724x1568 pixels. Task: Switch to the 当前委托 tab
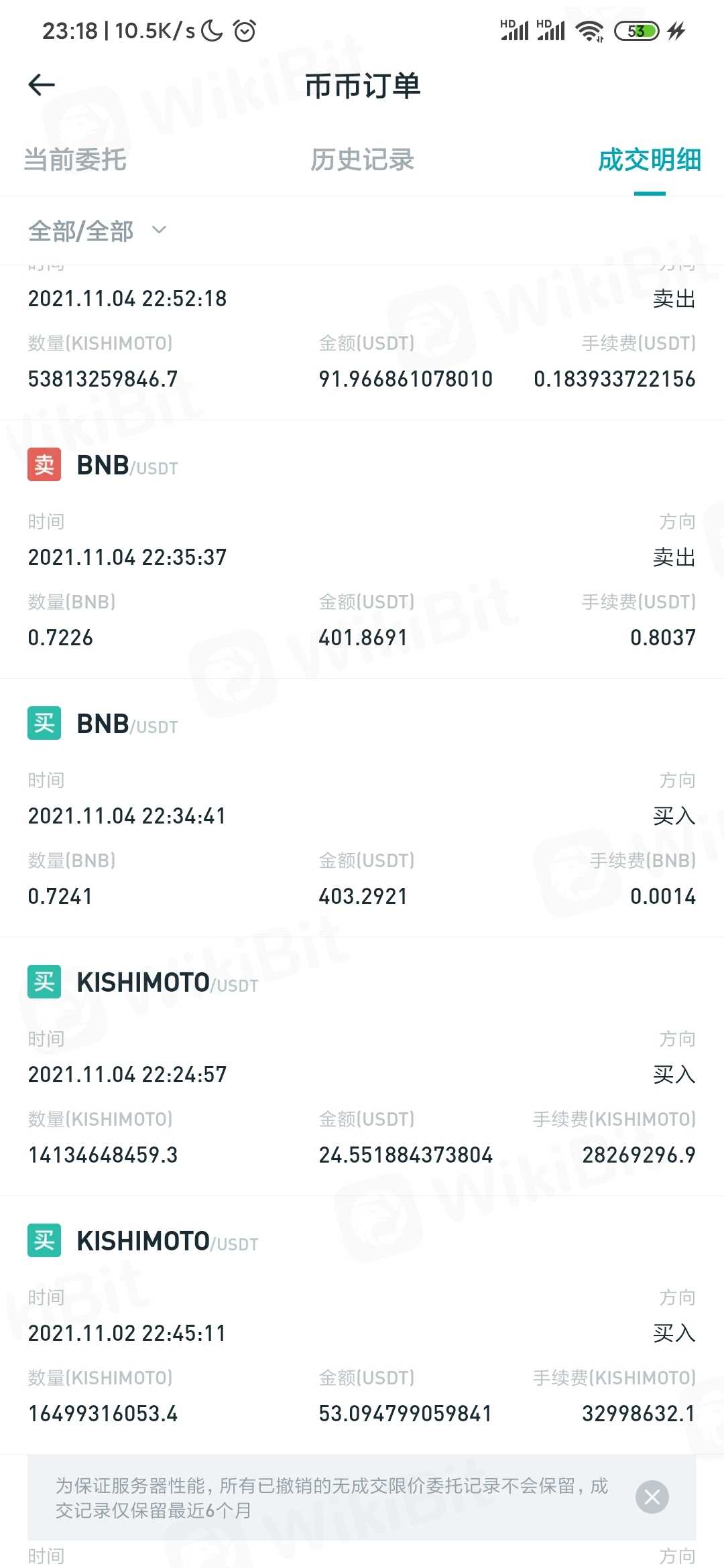tap(75, 160)
